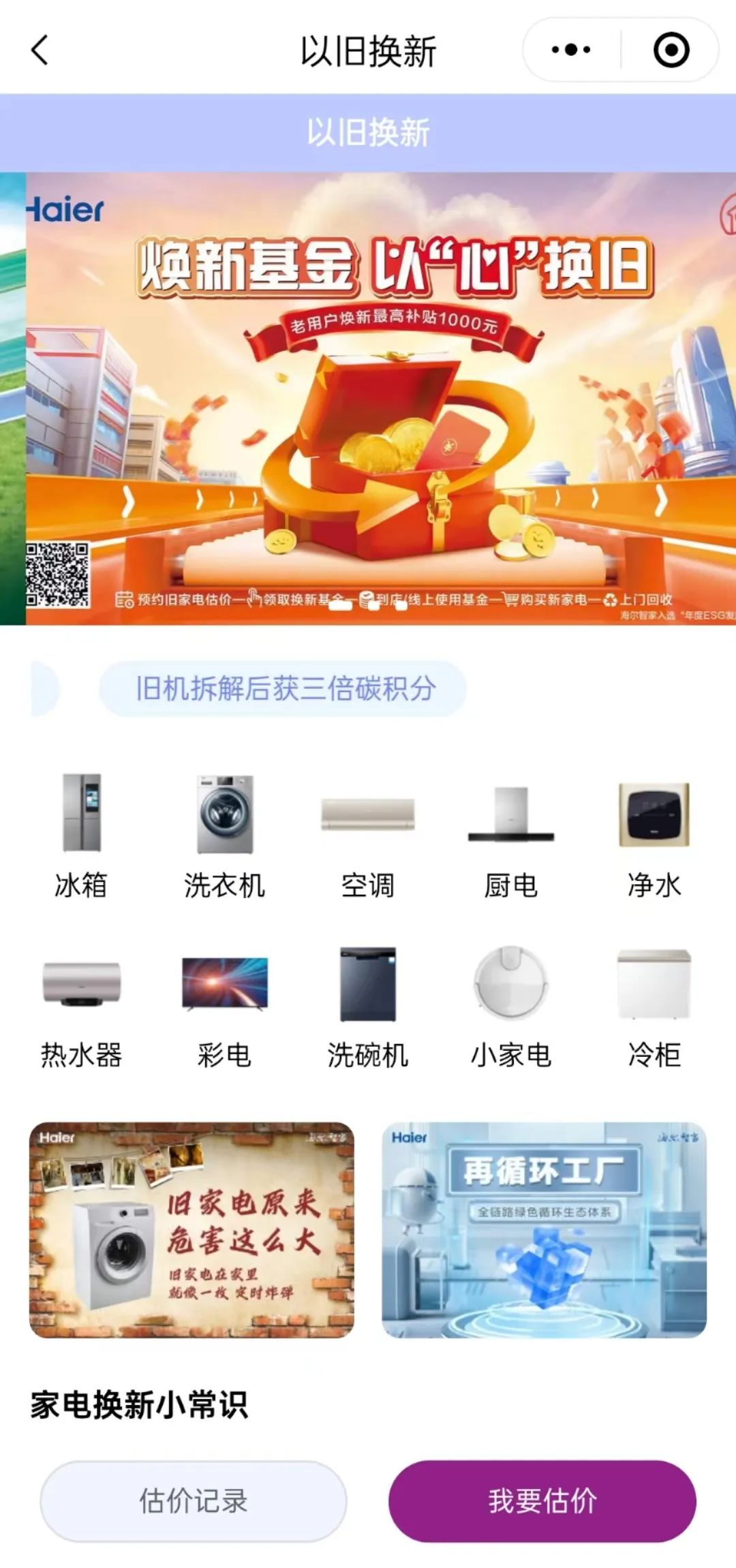View the 再循环工厂 card
Viewport: 736px width, 1568px height.
point(544,1229)
